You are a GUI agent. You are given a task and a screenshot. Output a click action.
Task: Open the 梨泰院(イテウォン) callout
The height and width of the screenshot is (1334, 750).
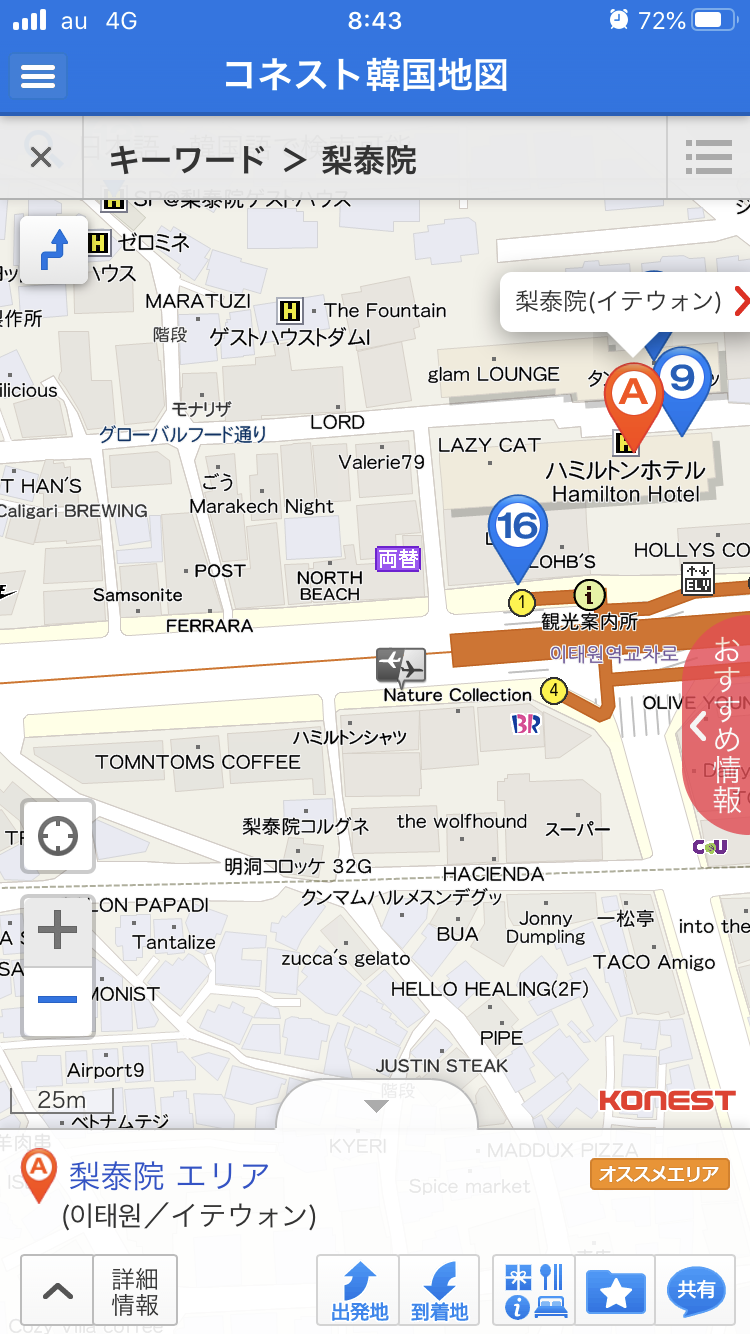tap(625, 301)
